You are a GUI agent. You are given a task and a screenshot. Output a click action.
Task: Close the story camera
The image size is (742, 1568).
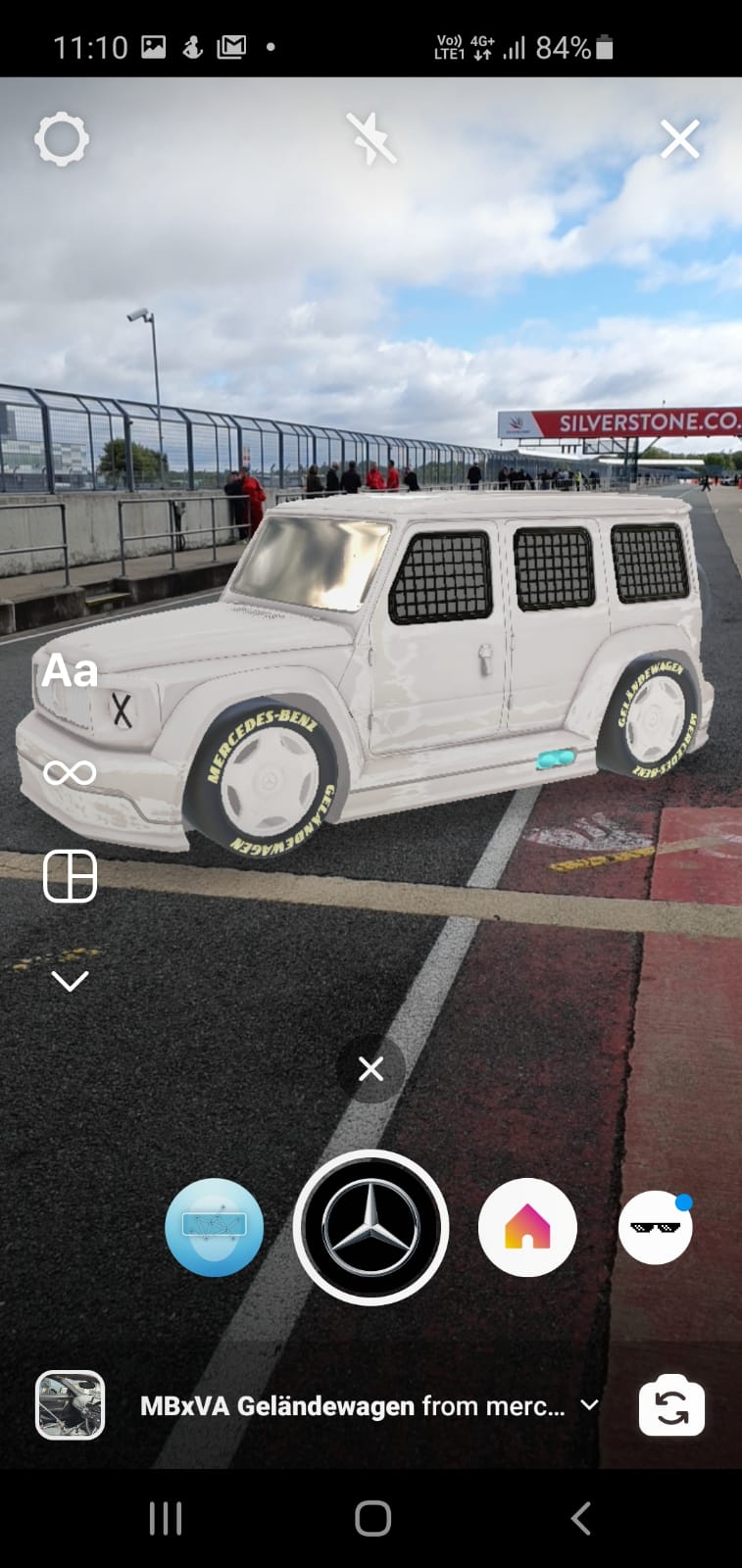[679, 139]
